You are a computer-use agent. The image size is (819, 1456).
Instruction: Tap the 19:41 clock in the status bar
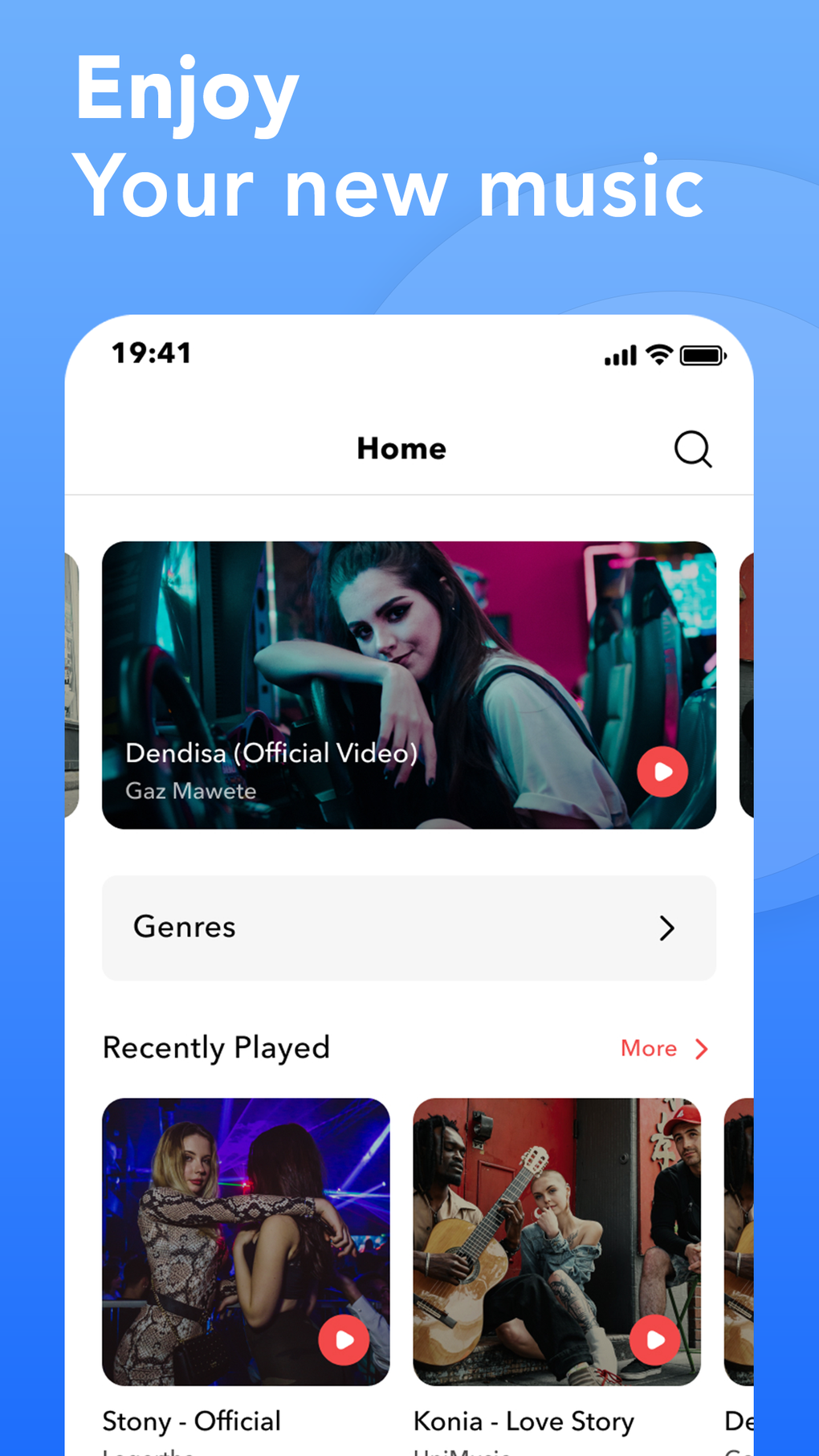pos(151,353)
